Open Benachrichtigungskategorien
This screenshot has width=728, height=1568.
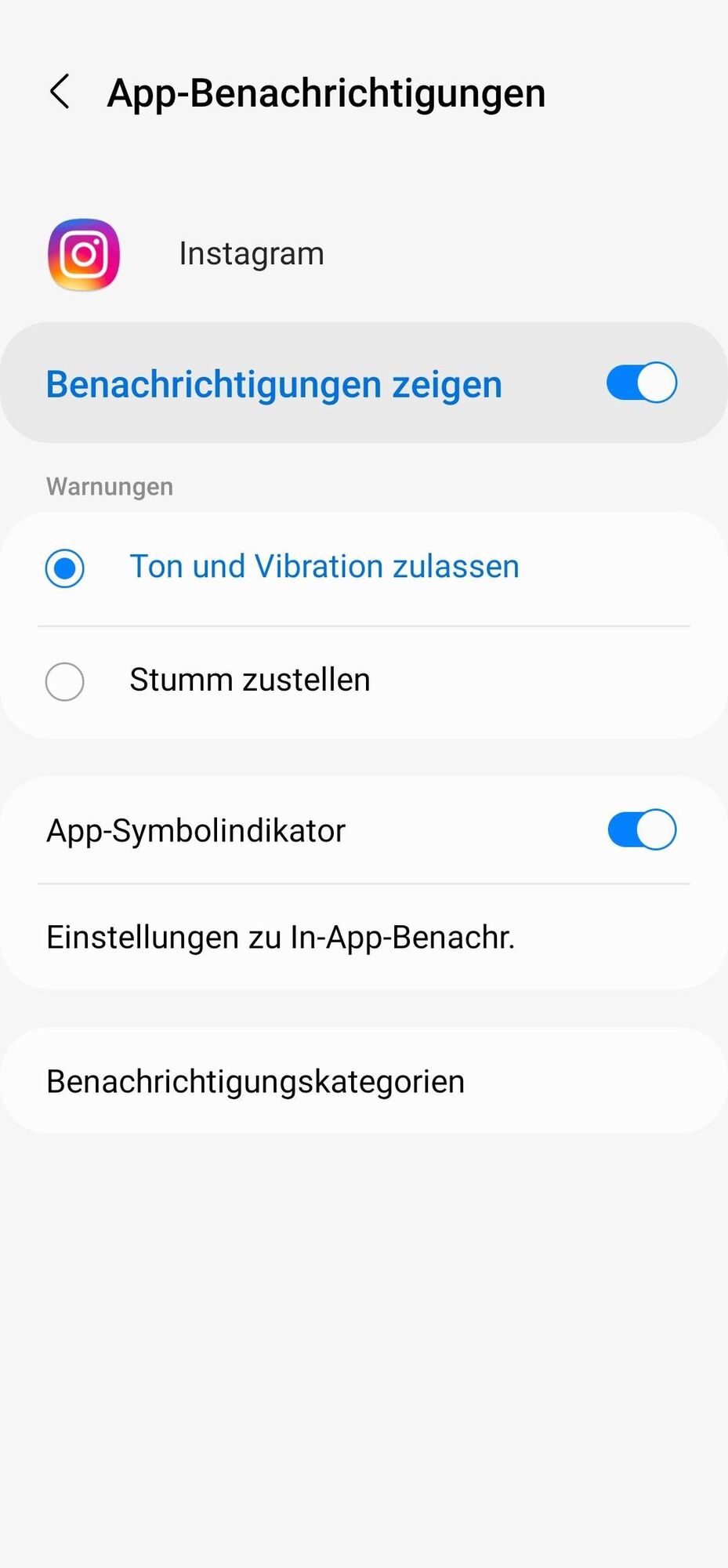pos(255,1082)
